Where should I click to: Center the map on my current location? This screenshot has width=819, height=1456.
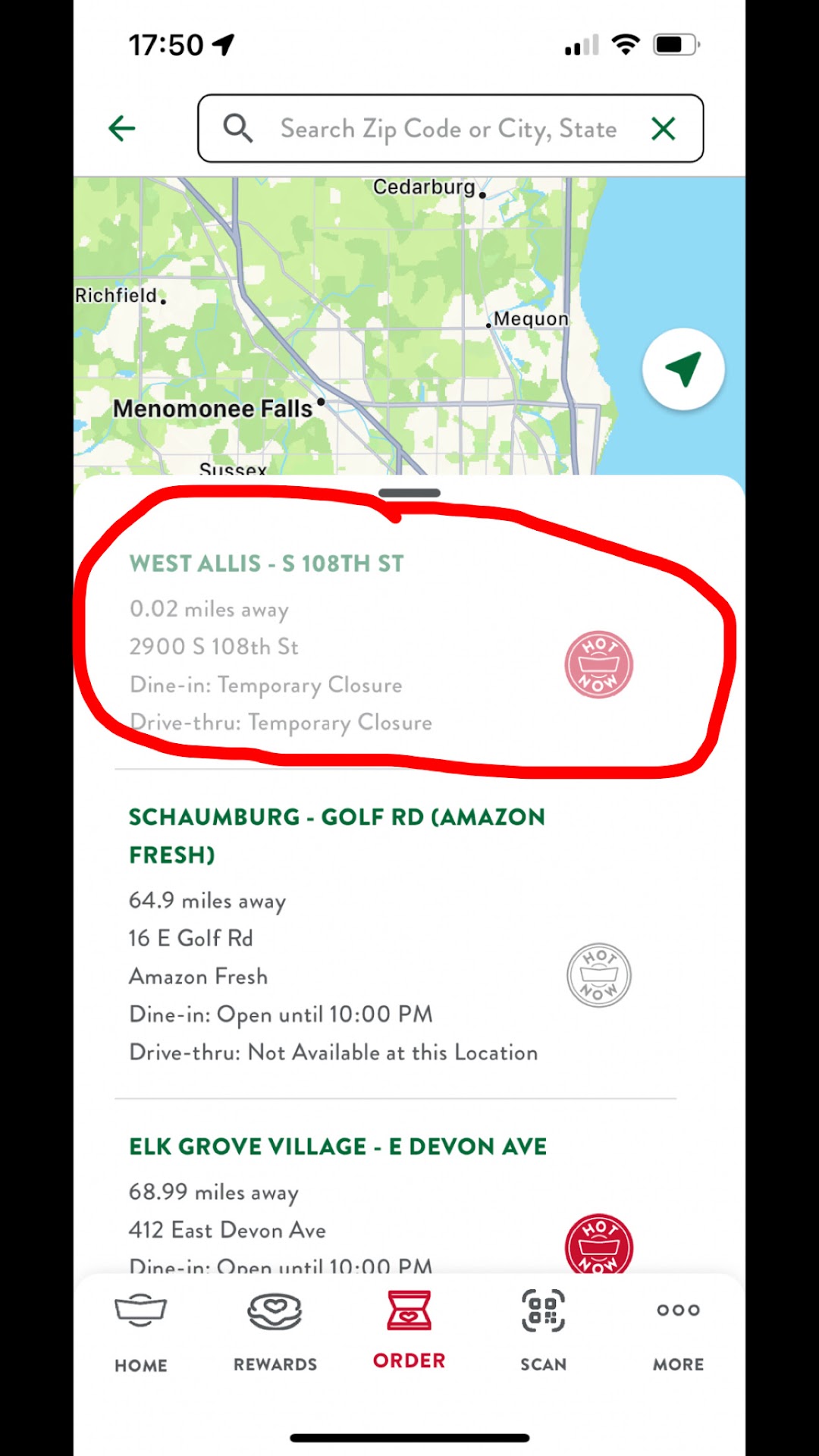[683, 369]
